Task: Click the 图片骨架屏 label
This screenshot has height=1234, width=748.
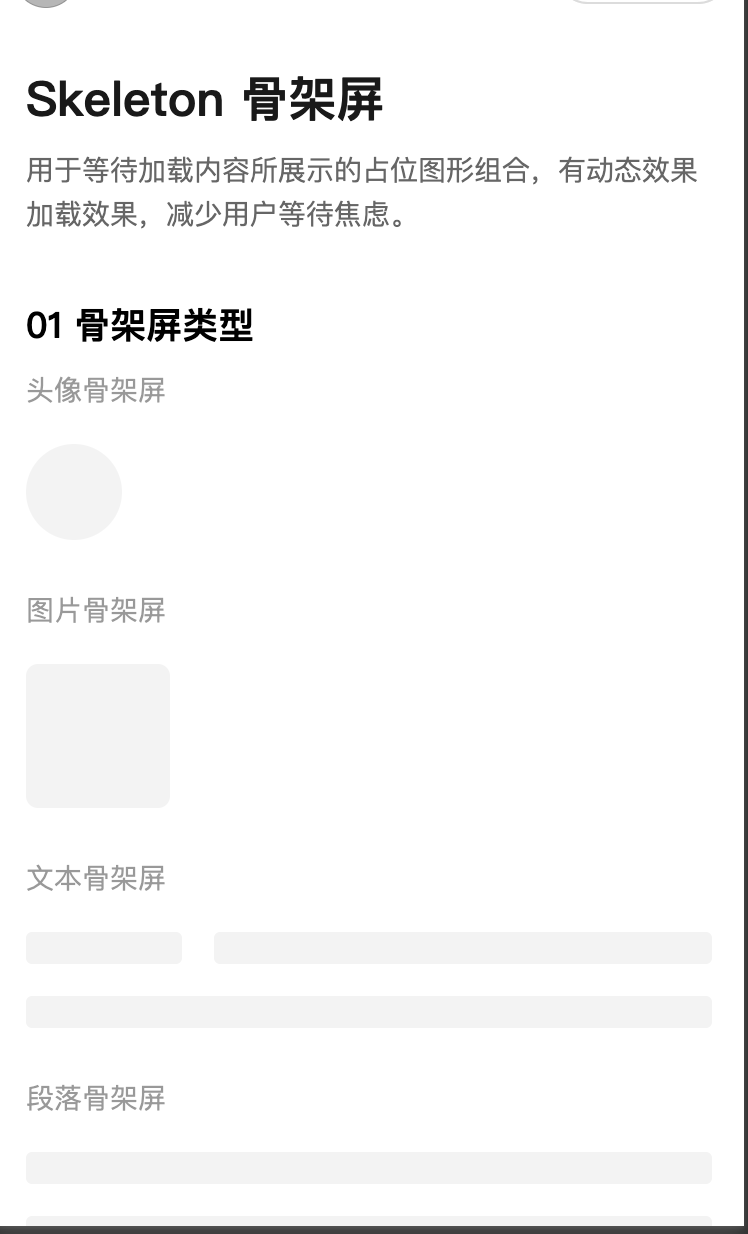Action: tap(95, 611)
